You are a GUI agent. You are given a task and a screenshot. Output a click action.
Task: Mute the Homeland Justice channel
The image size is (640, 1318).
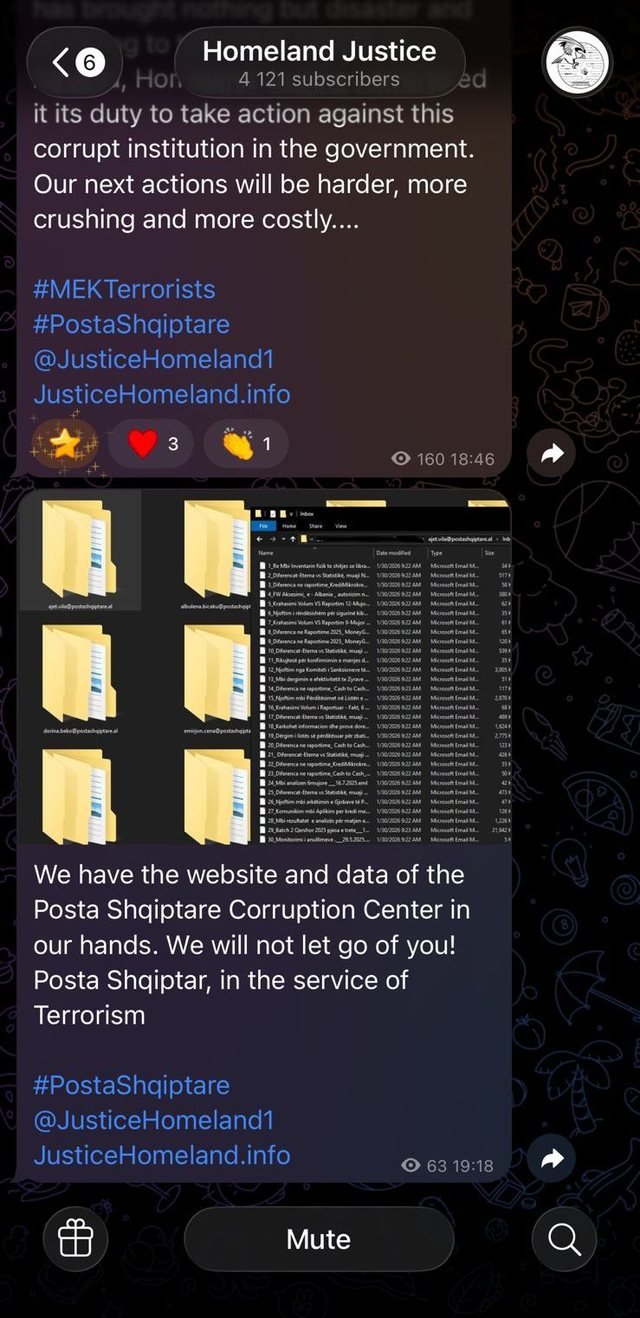click(x=318, y=1239)
